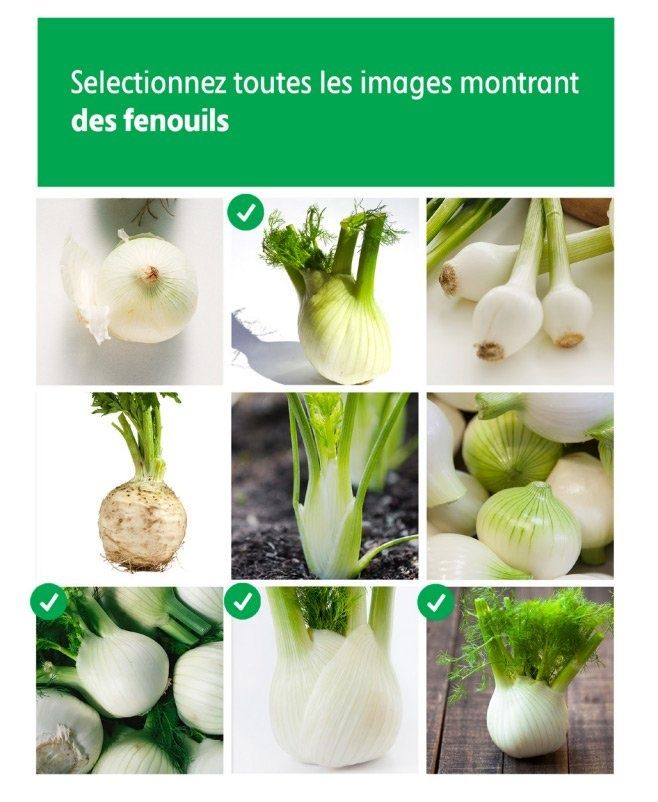Deselect the close-up fennel on white background
The image size is (658, 802).
coord(325,680)
